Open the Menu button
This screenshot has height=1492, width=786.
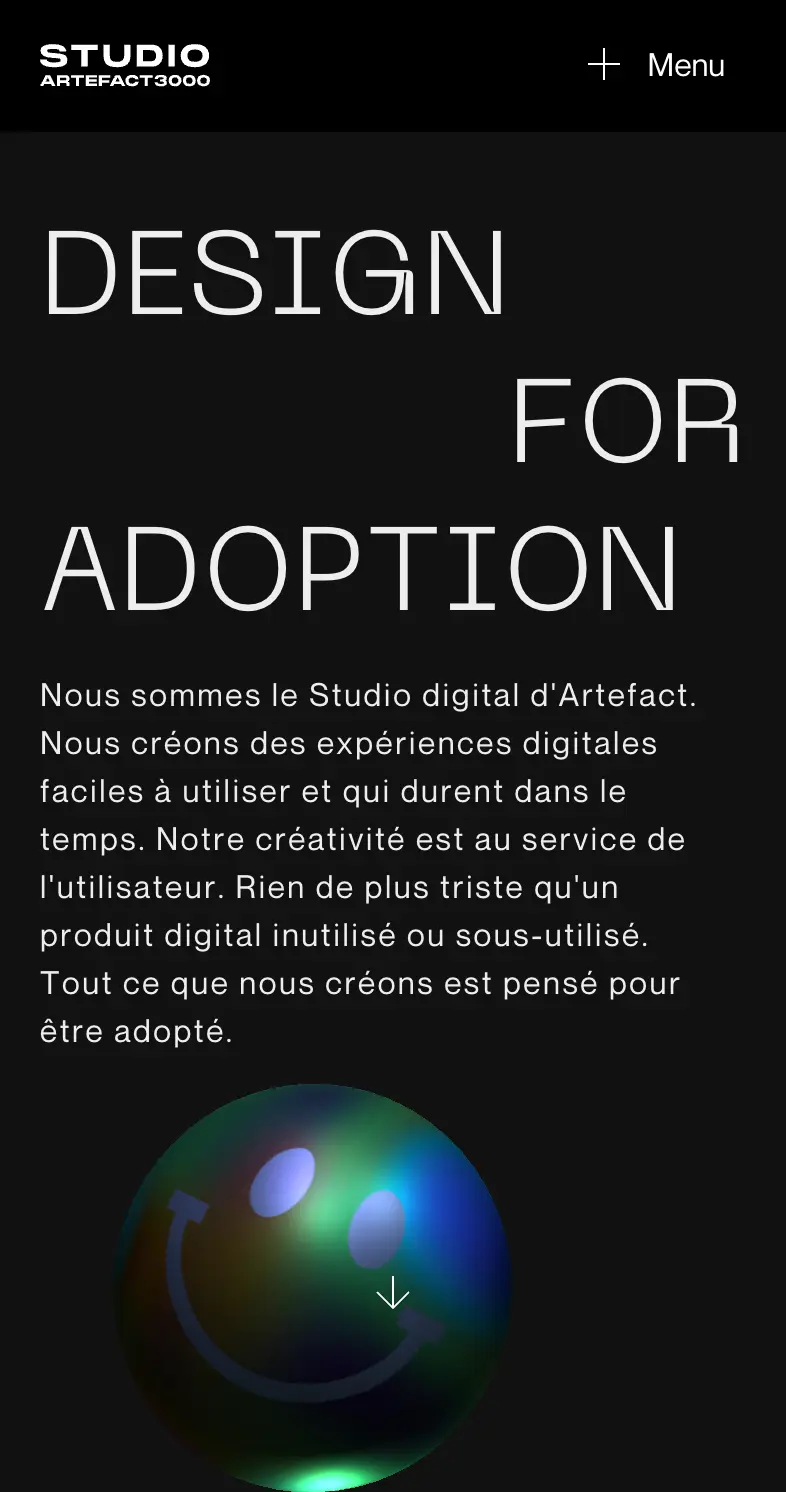tap(656, 65)
